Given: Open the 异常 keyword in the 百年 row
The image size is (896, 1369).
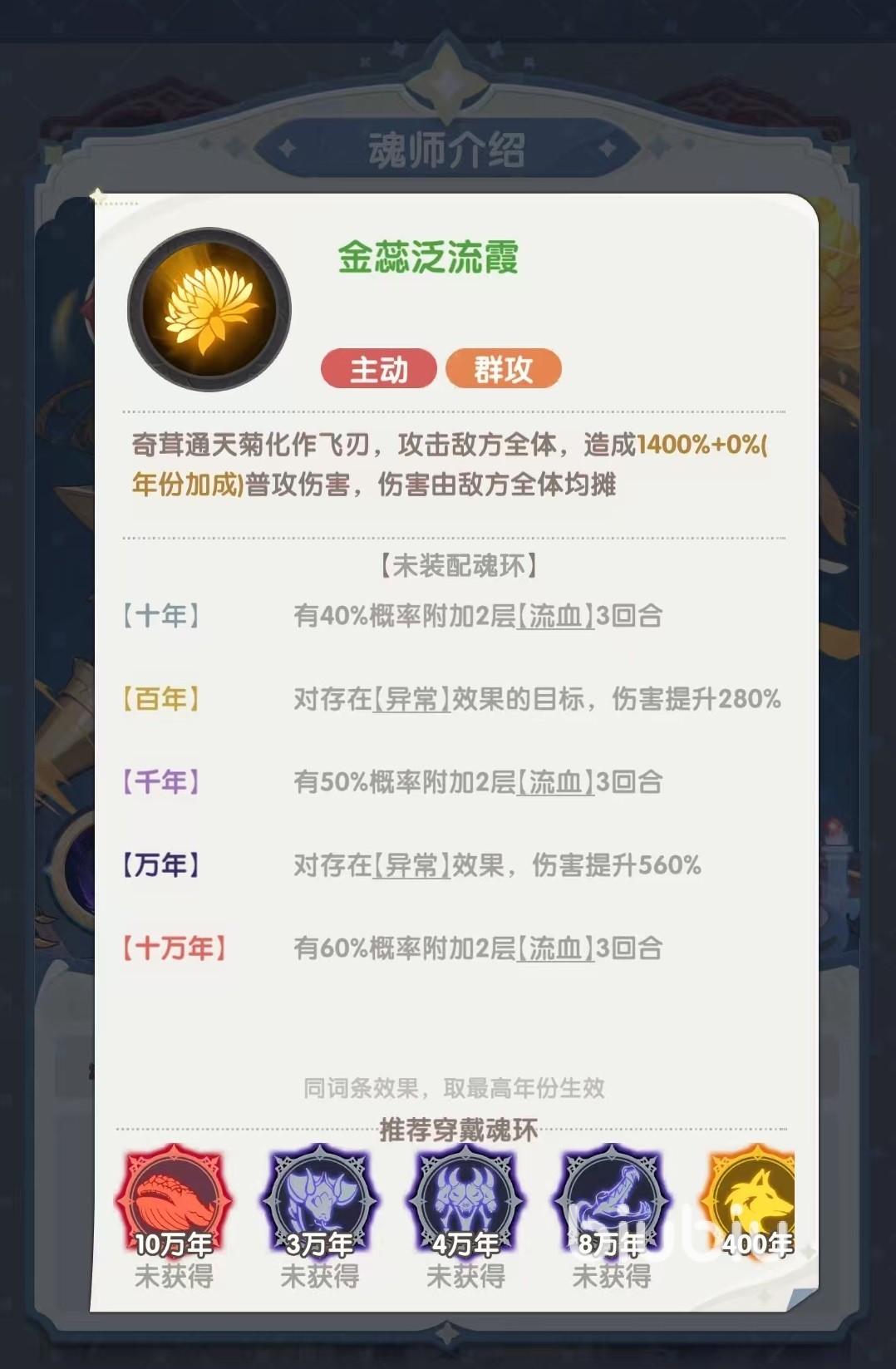Looking at the screenshot, I should point(411,699).
